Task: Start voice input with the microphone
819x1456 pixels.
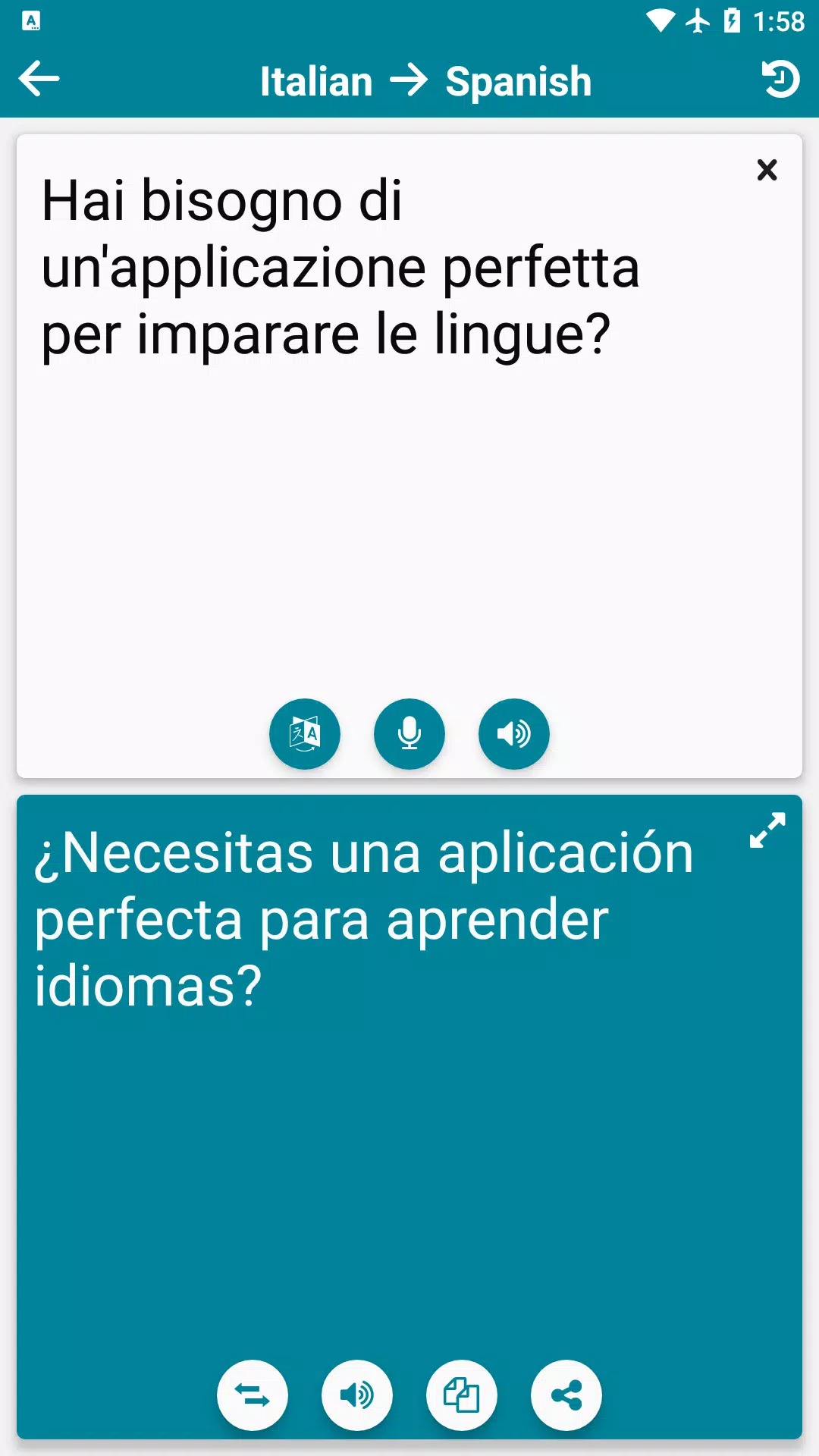Action: tap(409, 733)
